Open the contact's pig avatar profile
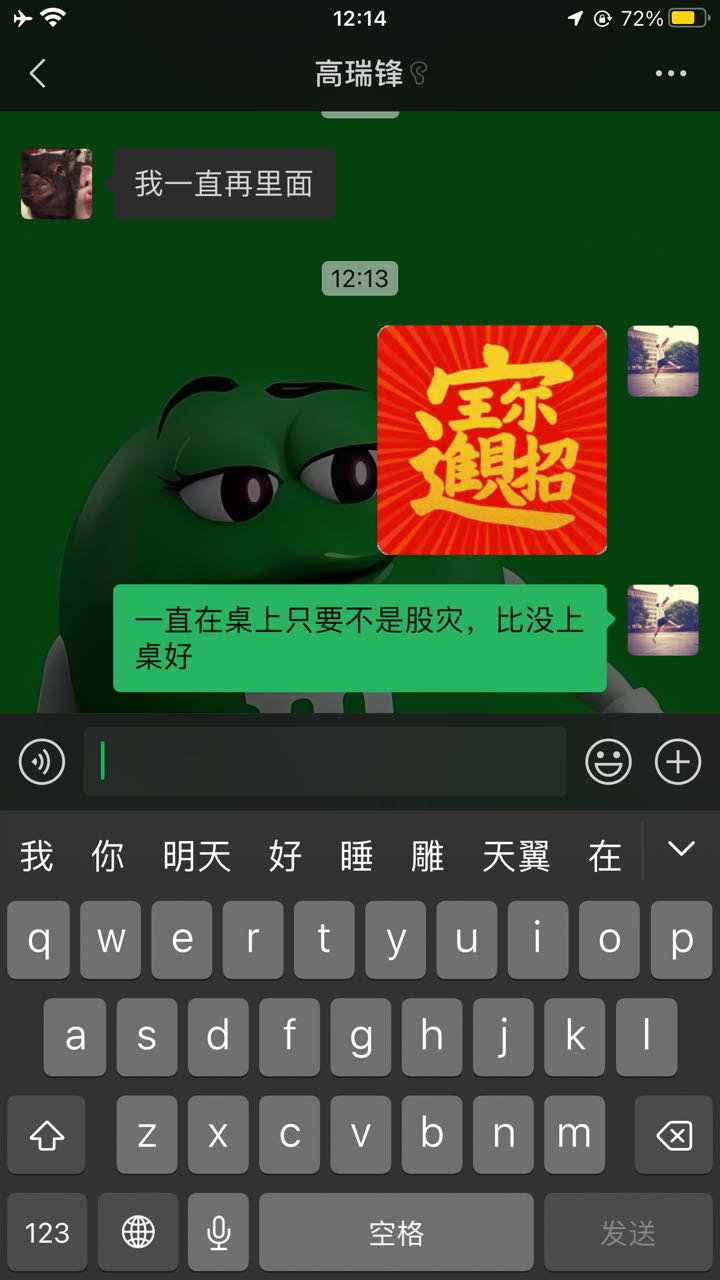 tap(56, 184)
